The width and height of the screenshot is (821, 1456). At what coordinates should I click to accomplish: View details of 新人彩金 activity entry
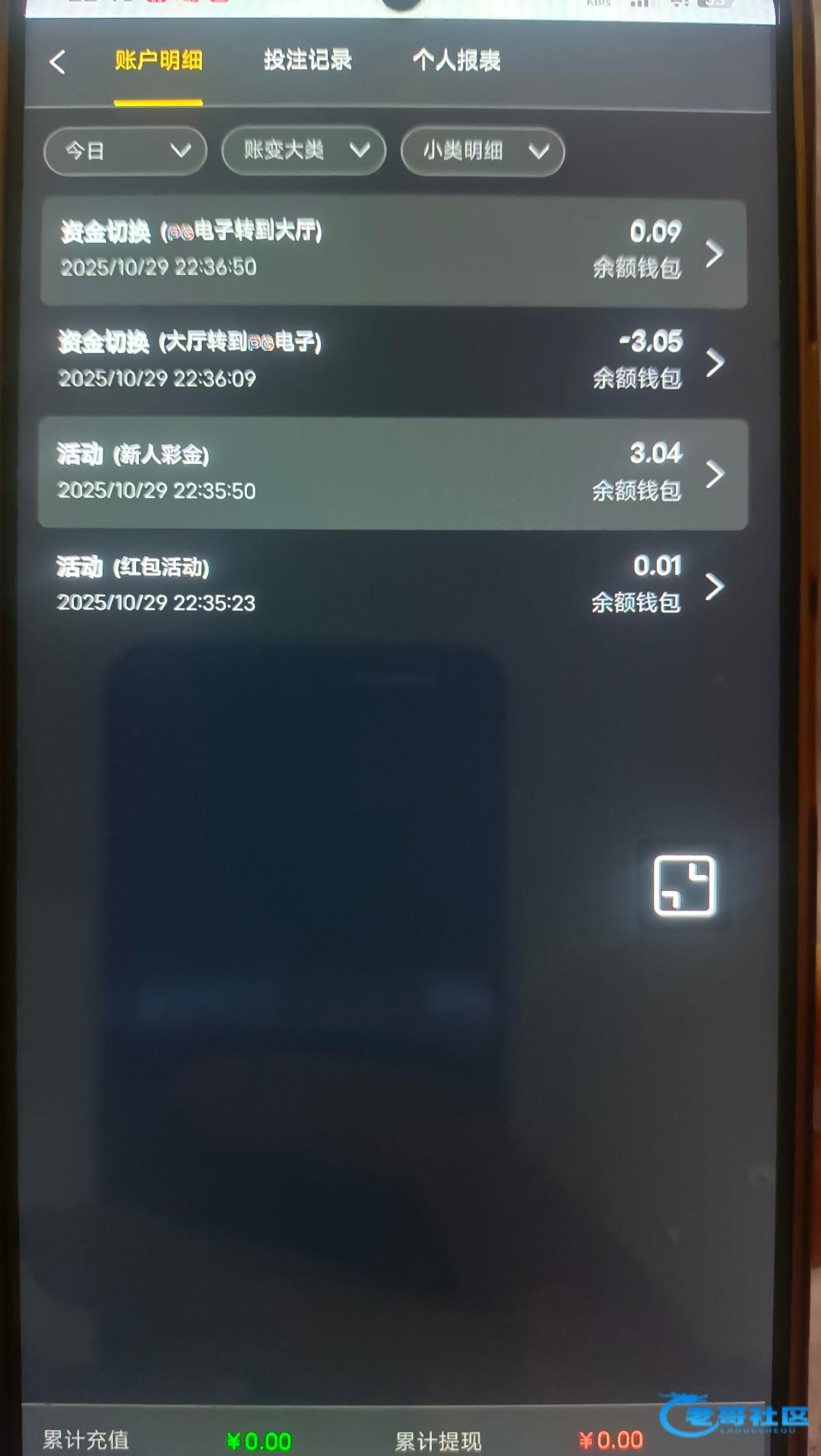pyautogui.click(x=393, y=473)
